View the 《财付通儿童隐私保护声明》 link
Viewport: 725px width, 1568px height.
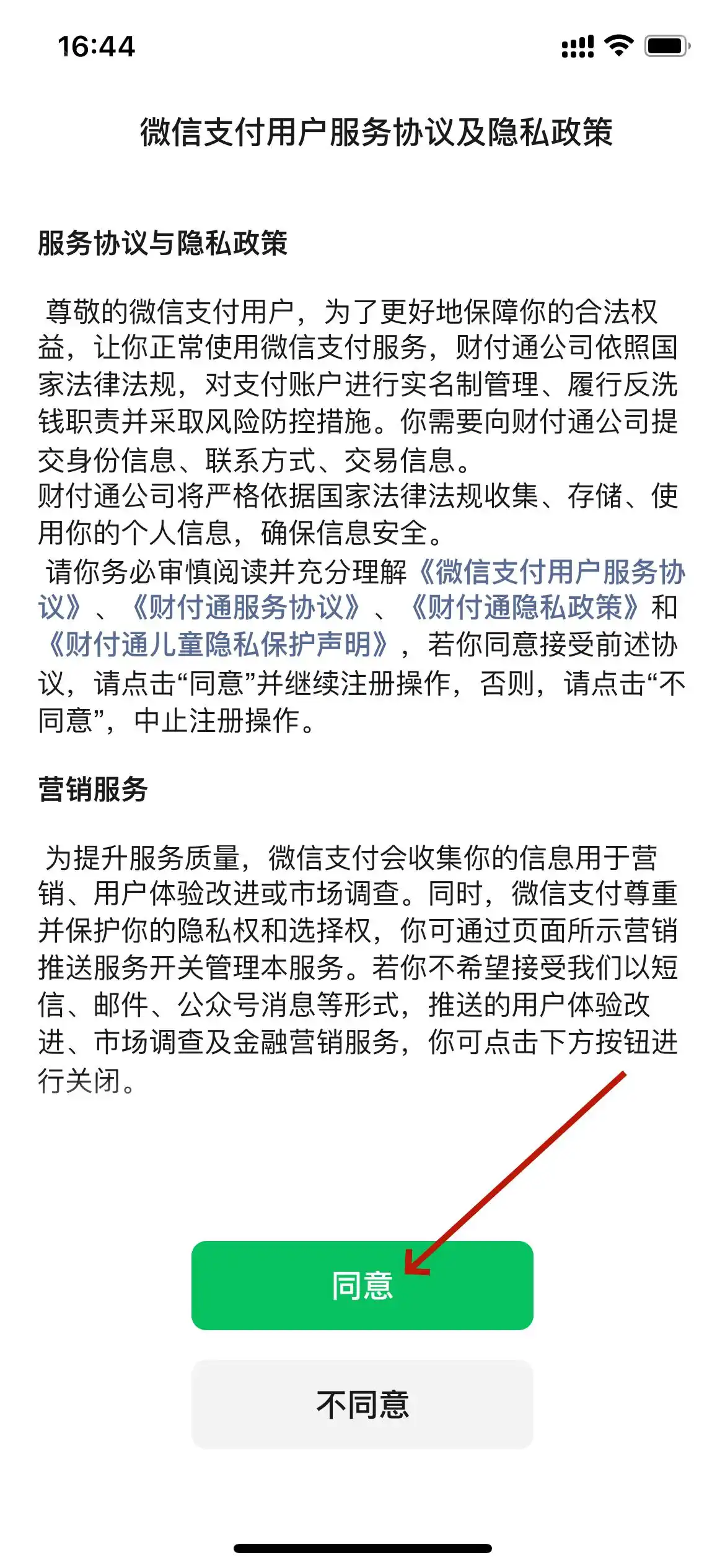217,645
